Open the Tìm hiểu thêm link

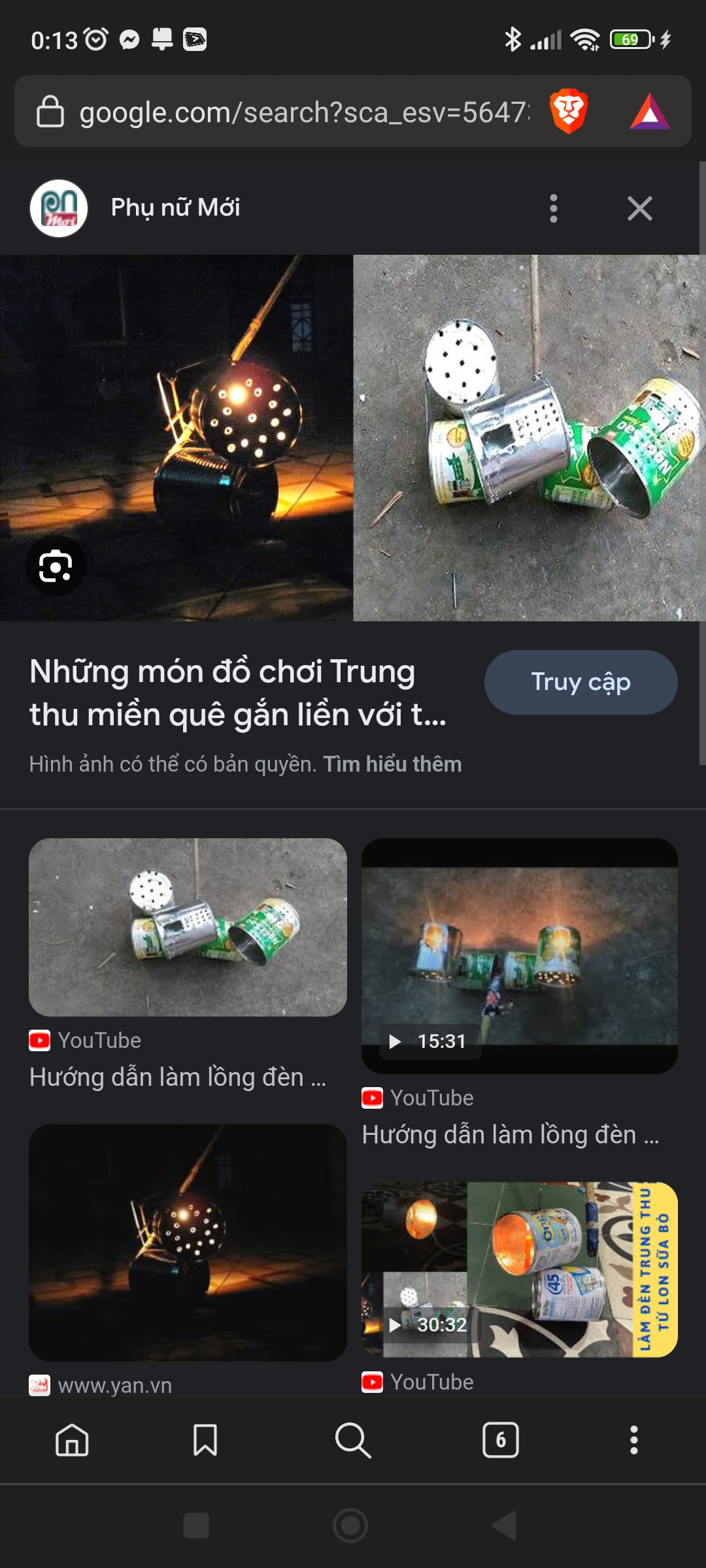point(392,764)
